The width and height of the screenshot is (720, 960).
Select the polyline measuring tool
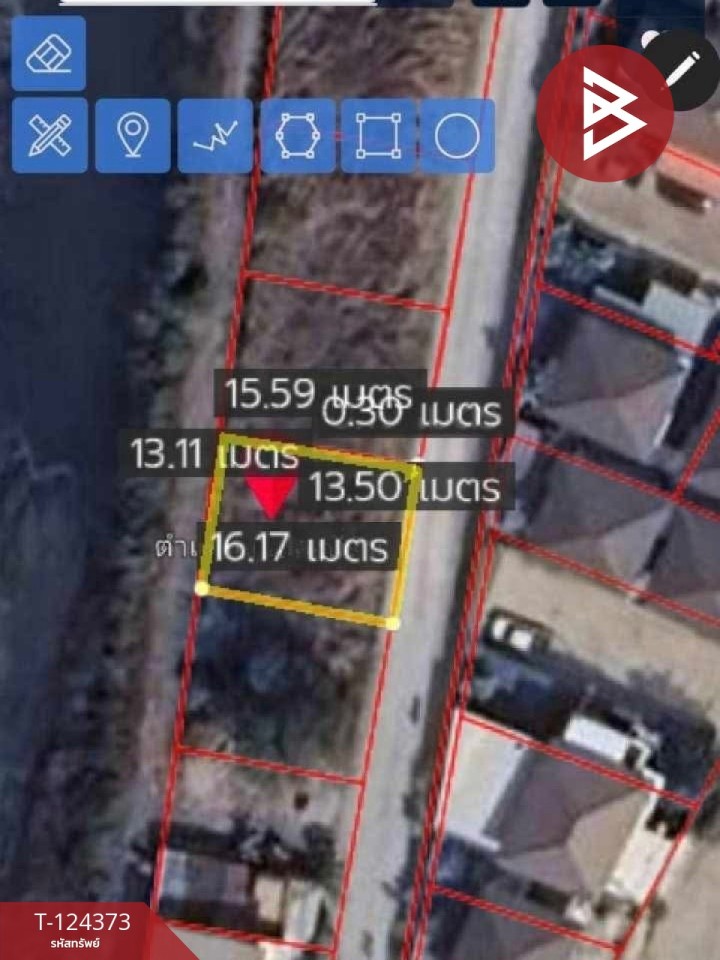(x=215, y=135)
